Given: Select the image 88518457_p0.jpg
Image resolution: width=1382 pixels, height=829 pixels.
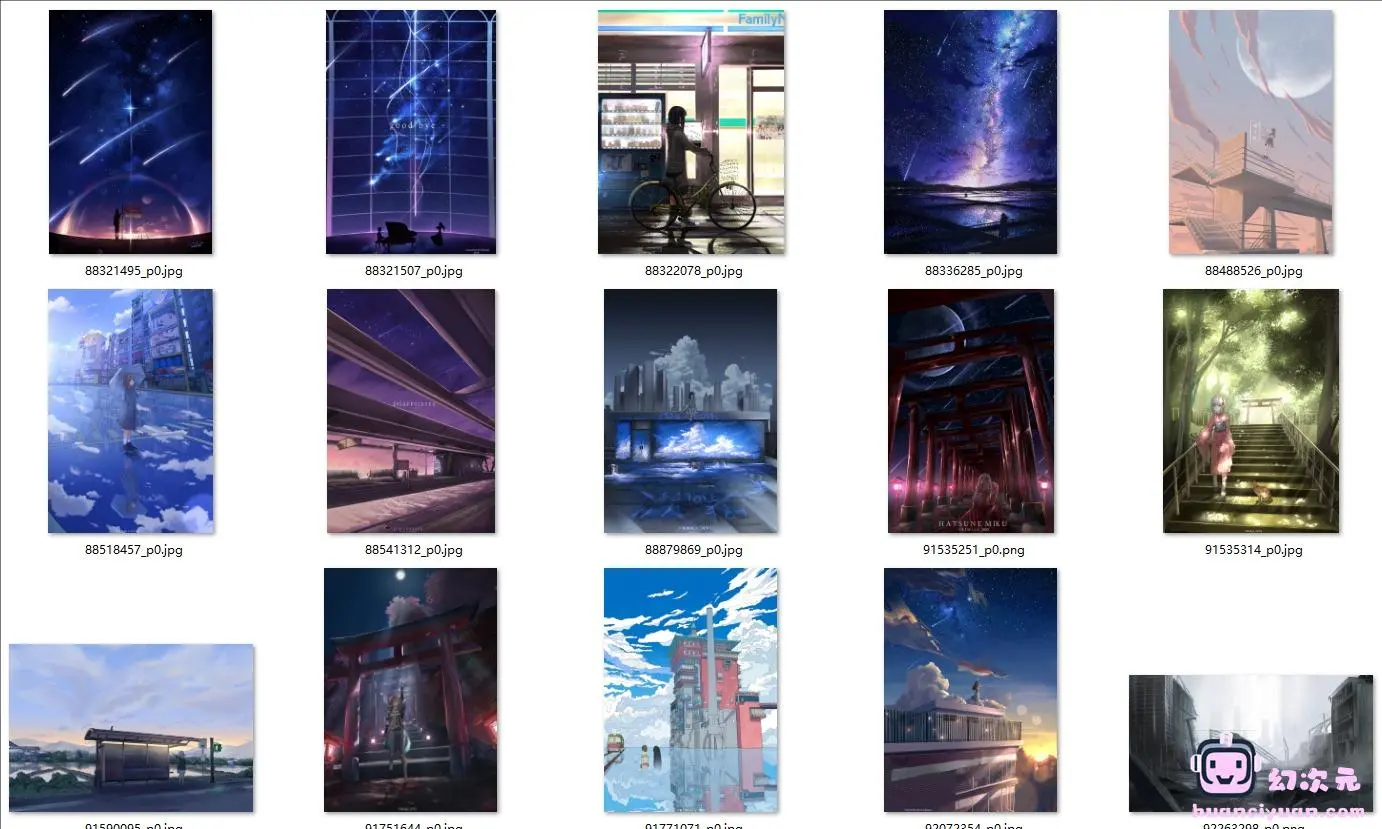Looking at the screenshot, I should pyautogui.click(x=130, y=411).
